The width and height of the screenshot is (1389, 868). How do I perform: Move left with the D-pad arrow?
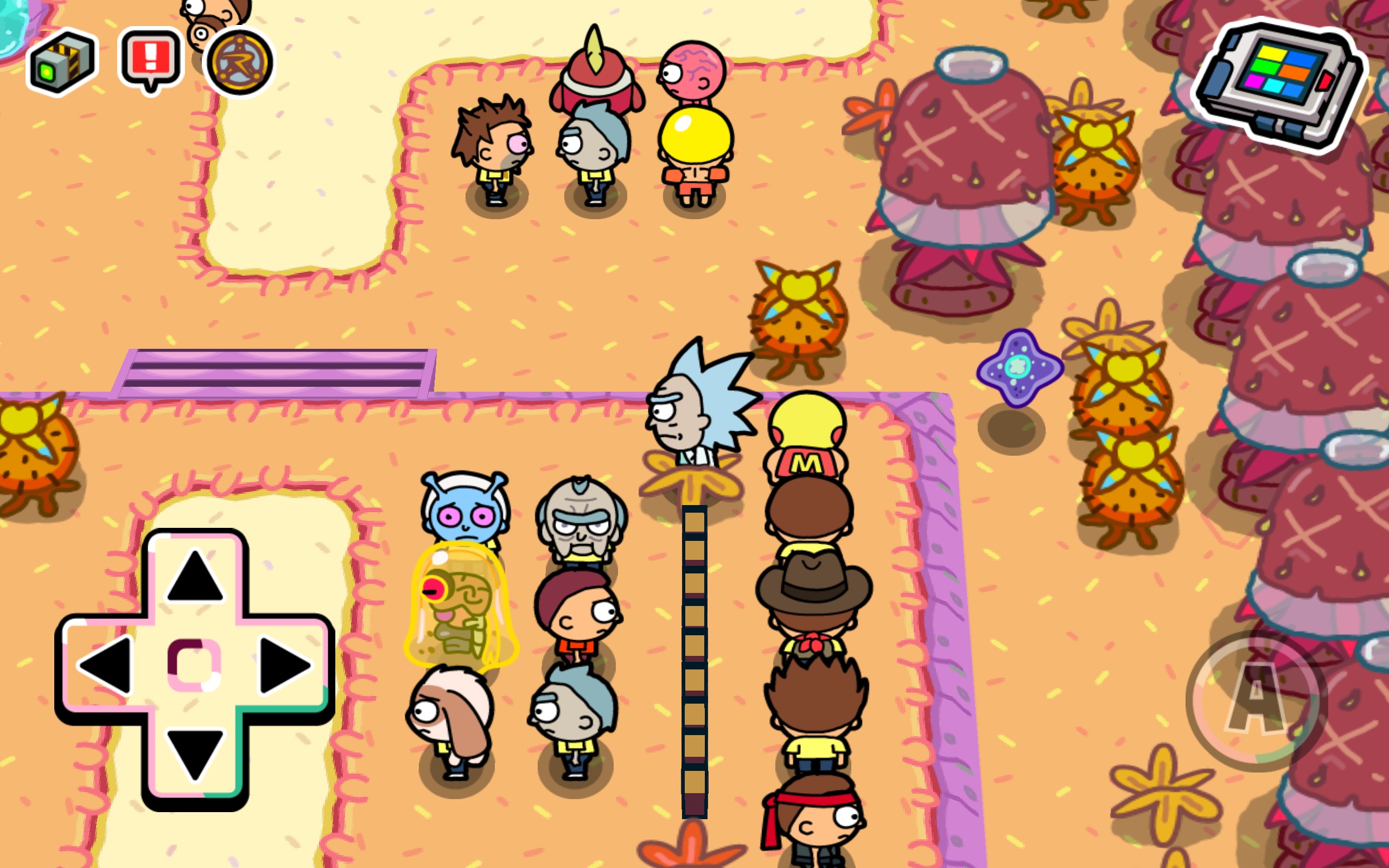[106, 665]
